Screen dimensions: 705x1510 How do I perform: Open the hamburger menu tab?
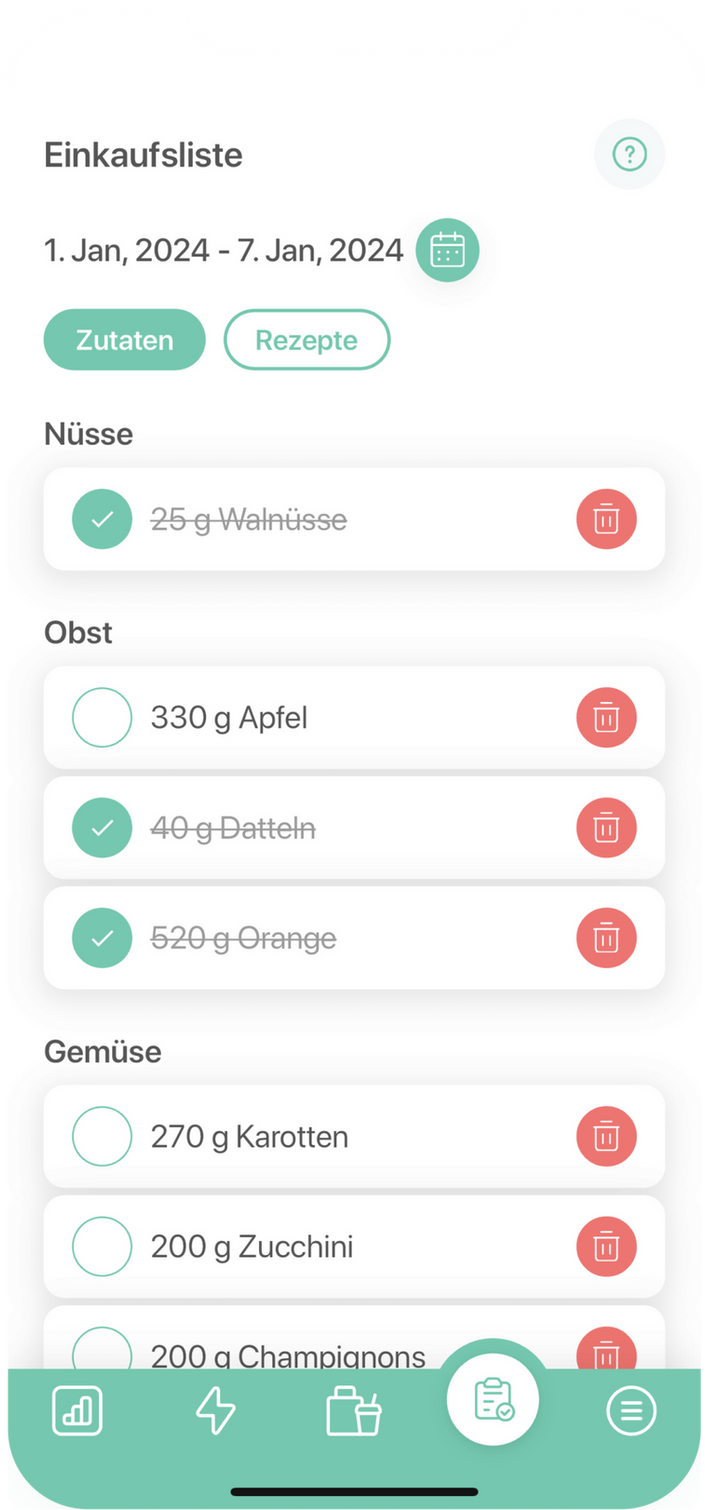click(x=631, y=1411)
